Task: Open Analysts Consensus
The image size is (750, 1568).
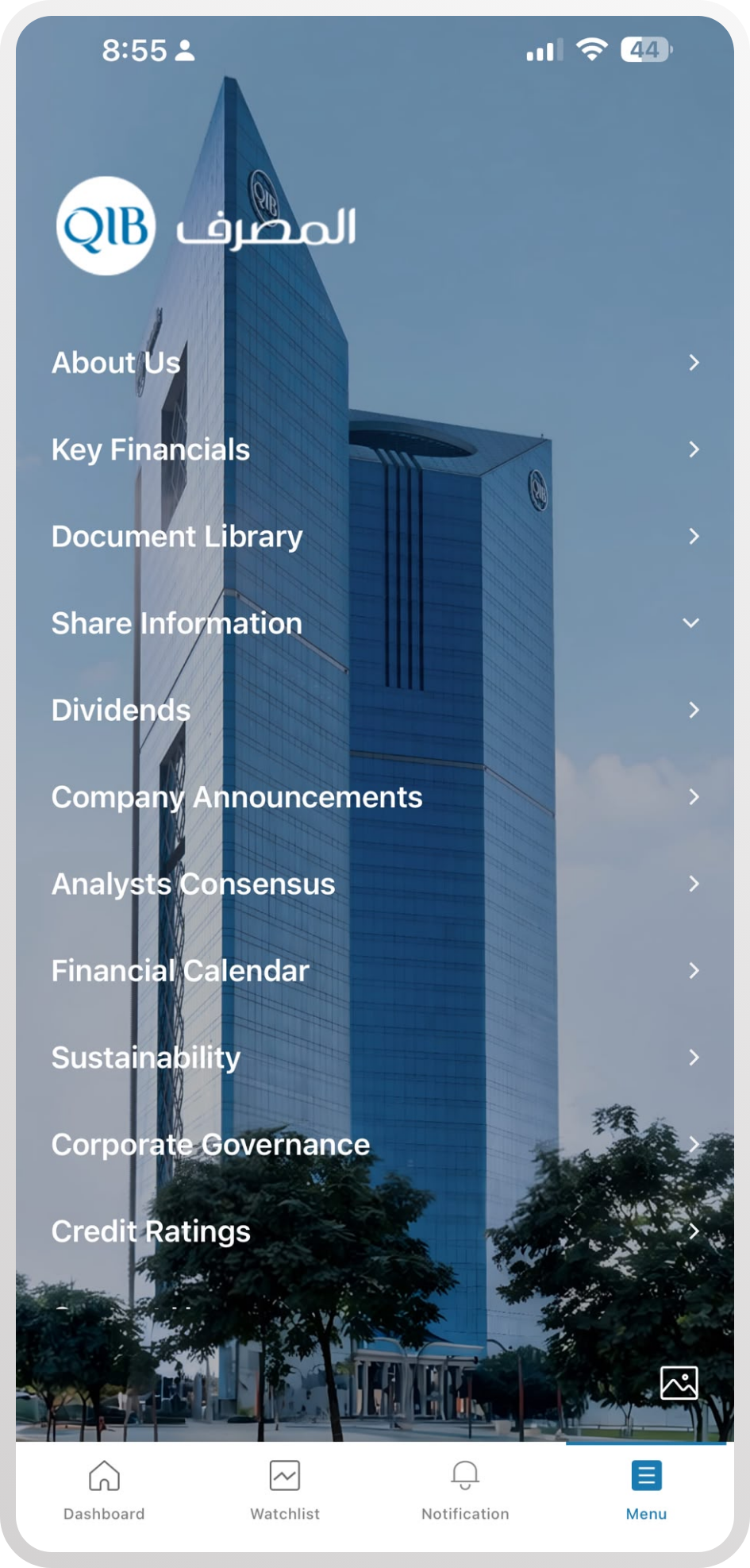Action: [x=375, y=884]
